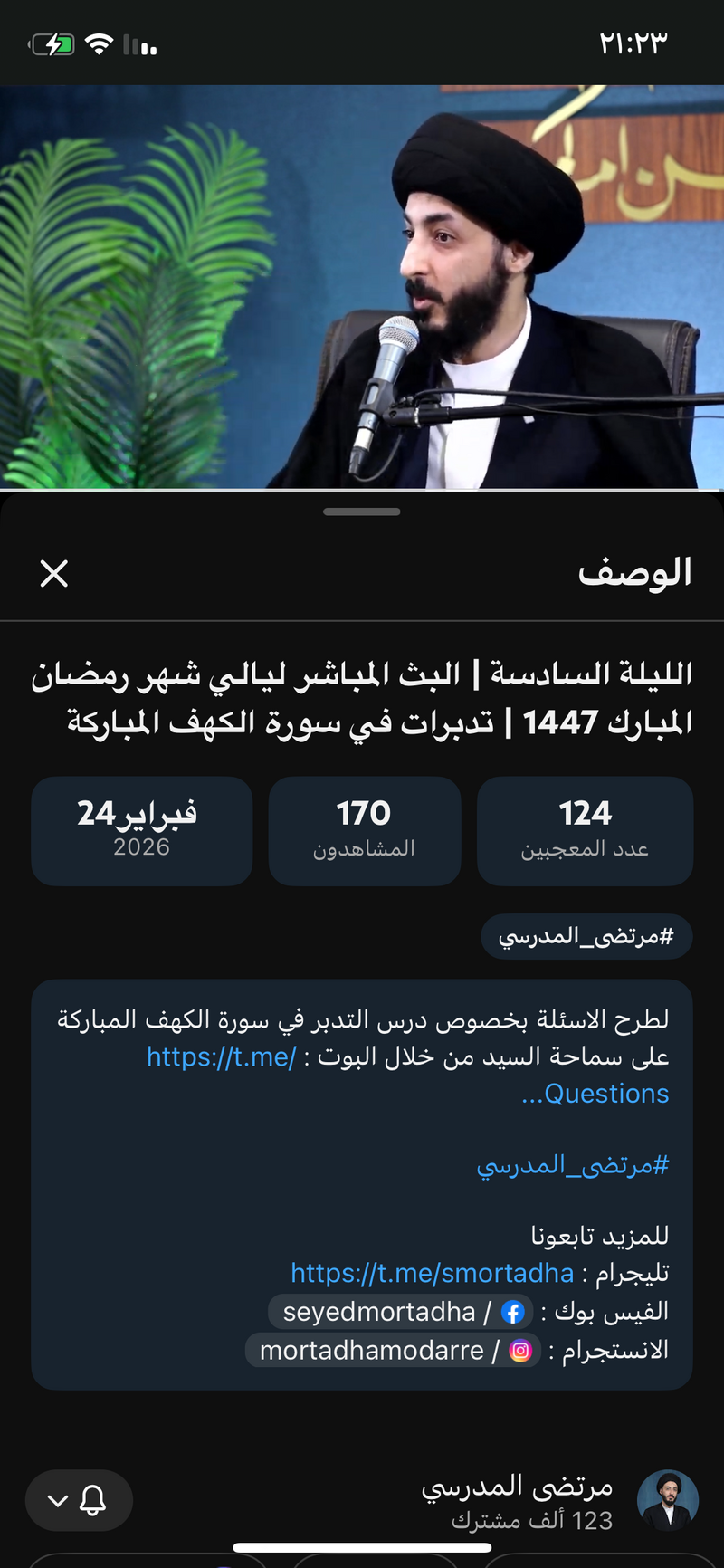Tap the video player
The height and width of the screenshot is (1568, 724).
[x=362, y=287]
